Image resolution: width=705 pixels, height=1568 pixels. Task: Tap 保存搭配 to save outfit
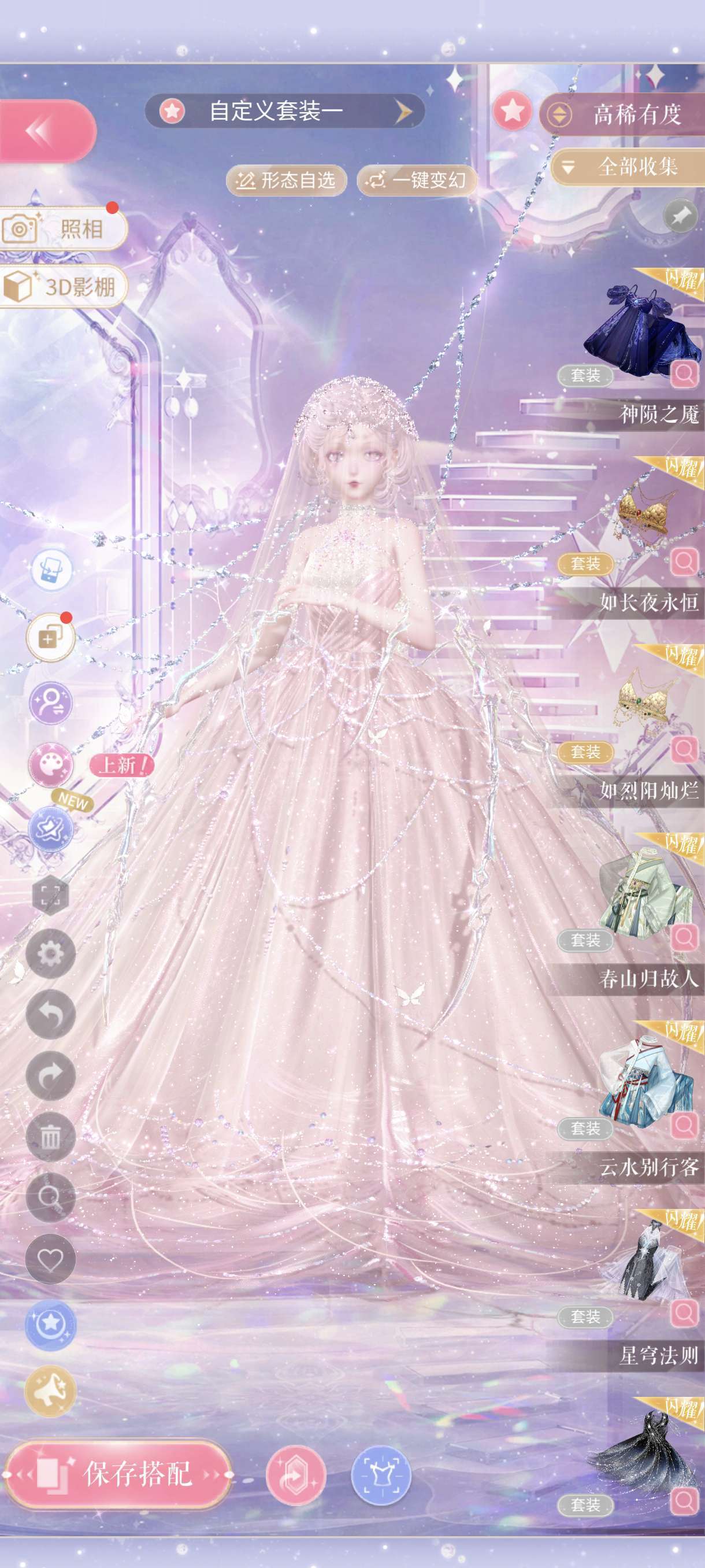(x=118, y=1474)
